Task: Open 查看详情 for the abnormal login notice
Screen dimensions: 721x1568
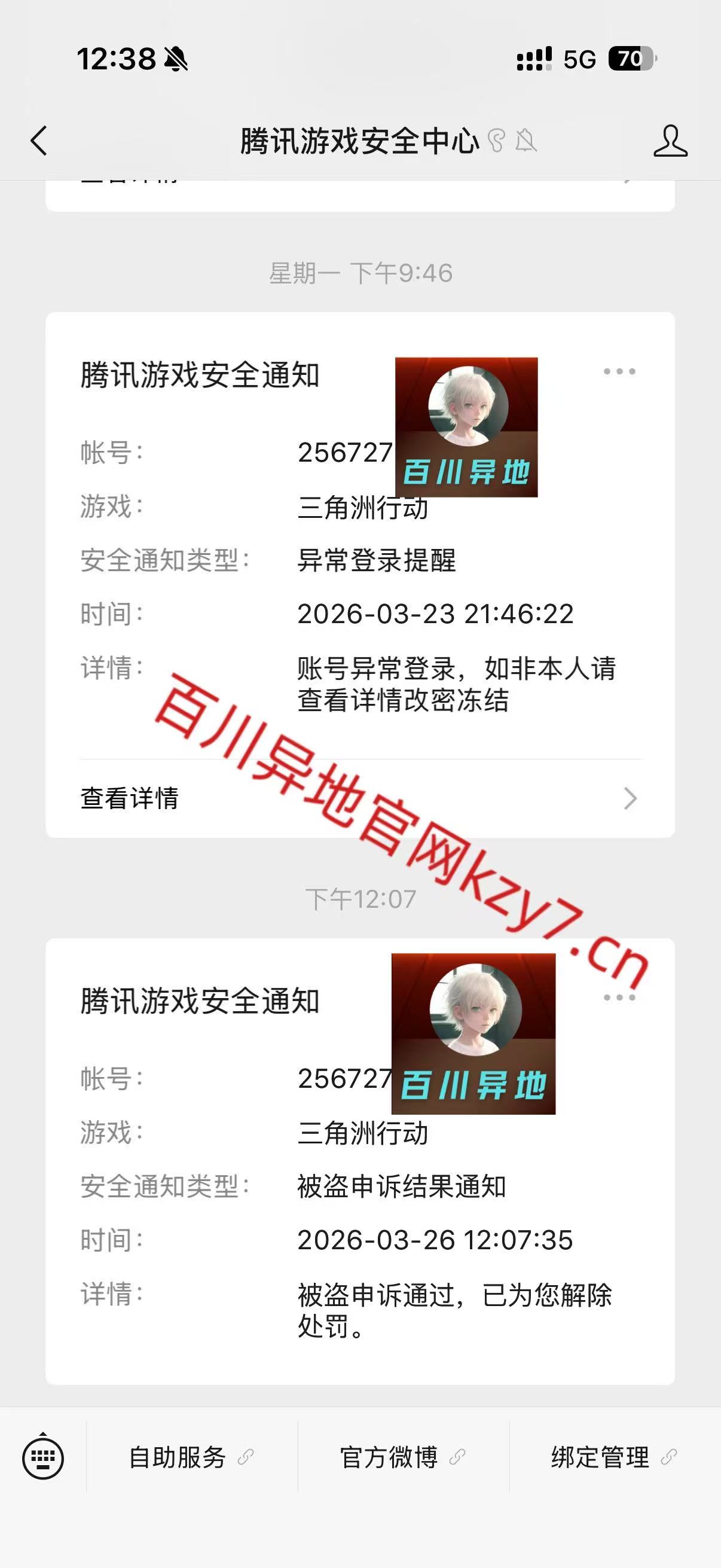Action: (x=359, y=798)
